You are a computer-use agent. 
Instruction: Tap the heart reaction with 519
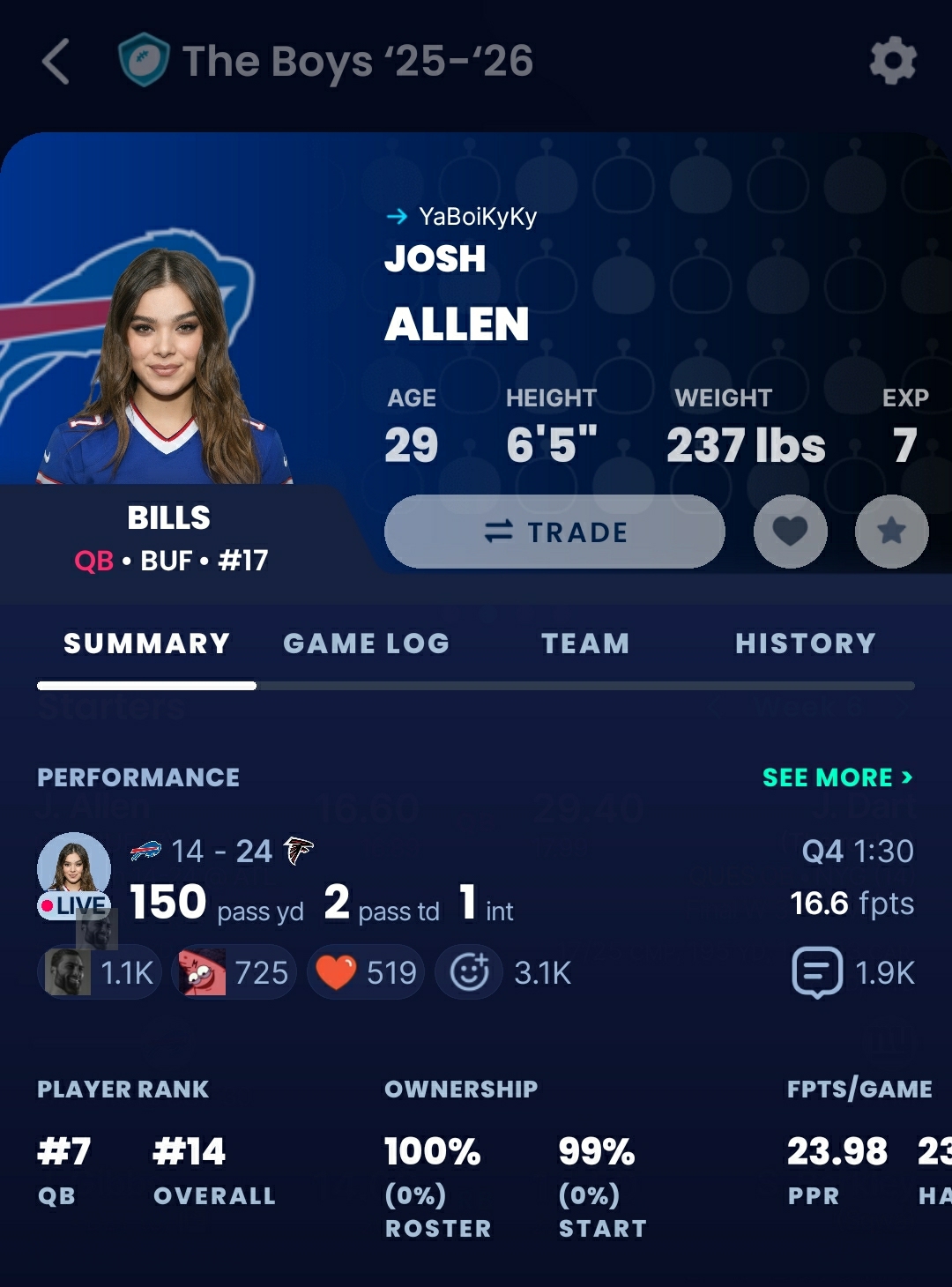point(366,973)
